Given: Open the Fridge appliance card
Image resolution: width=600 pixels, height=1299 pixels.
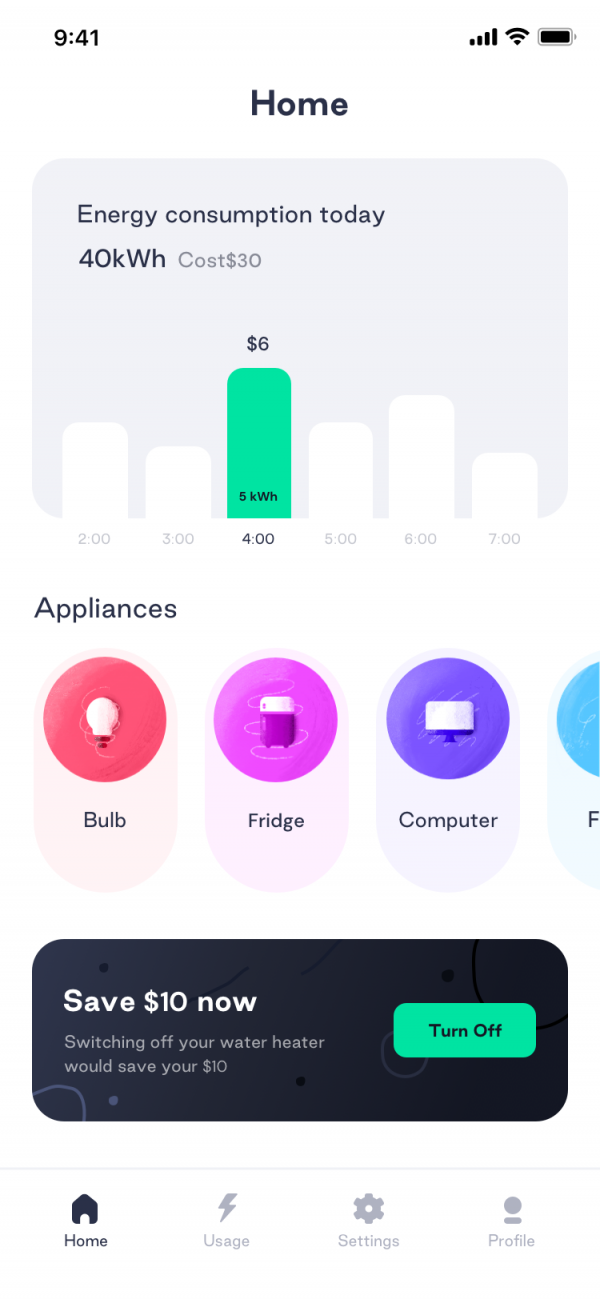Looking at the screenshot, I should 276,770.
